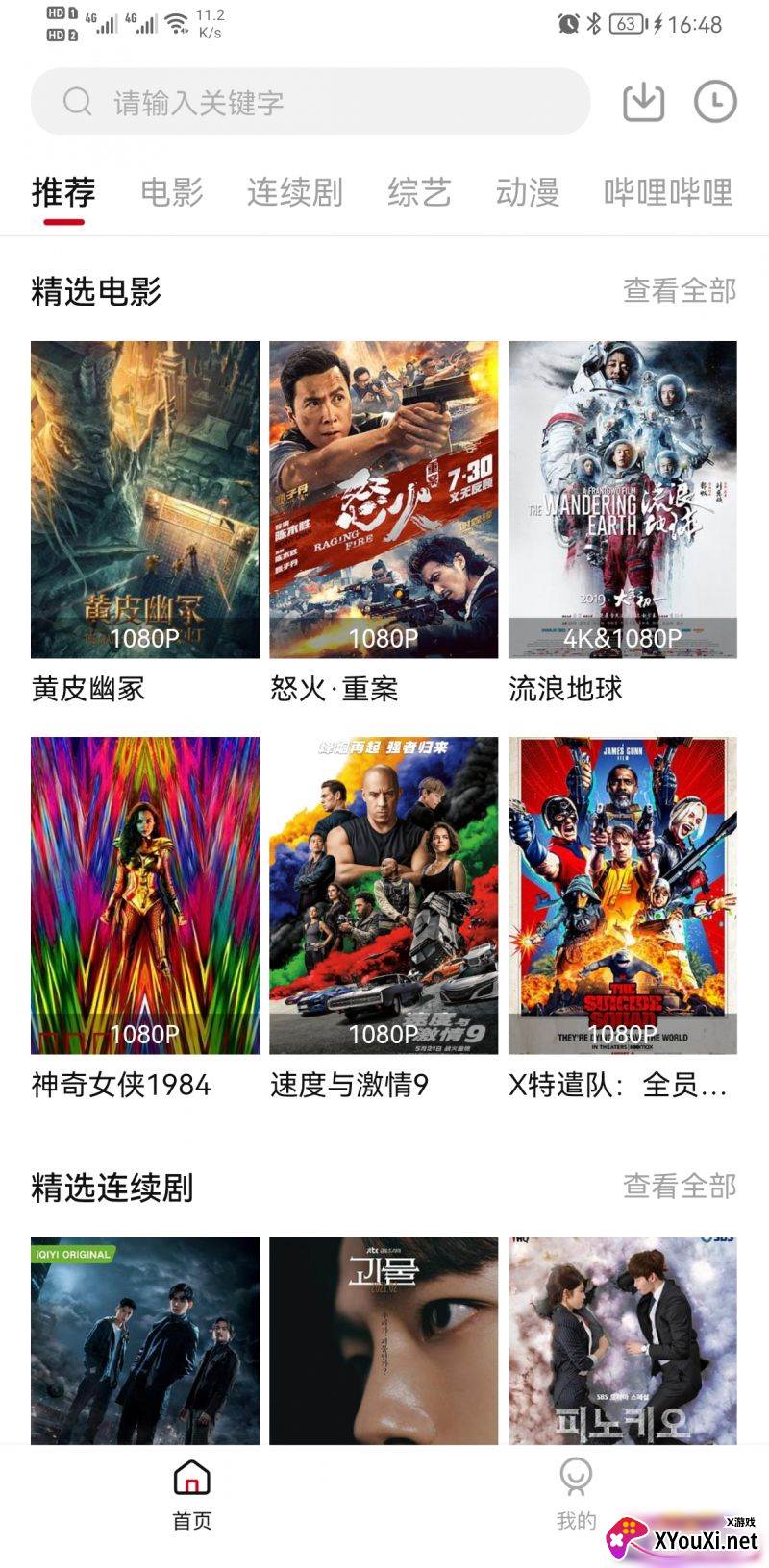
Task: Open the 哔哩哔哩 tab
Action: coord(668,192)
